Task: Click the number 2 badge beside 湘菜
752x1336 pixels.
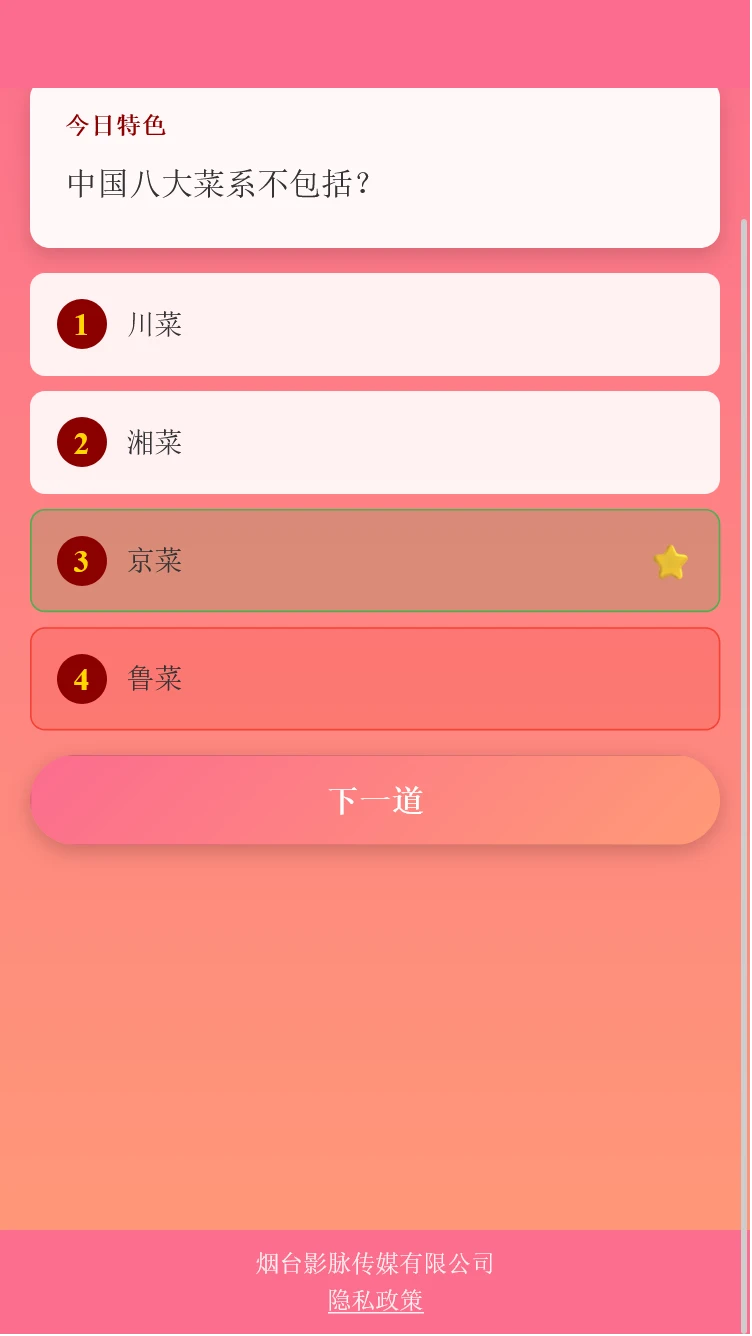Action: 81,442
